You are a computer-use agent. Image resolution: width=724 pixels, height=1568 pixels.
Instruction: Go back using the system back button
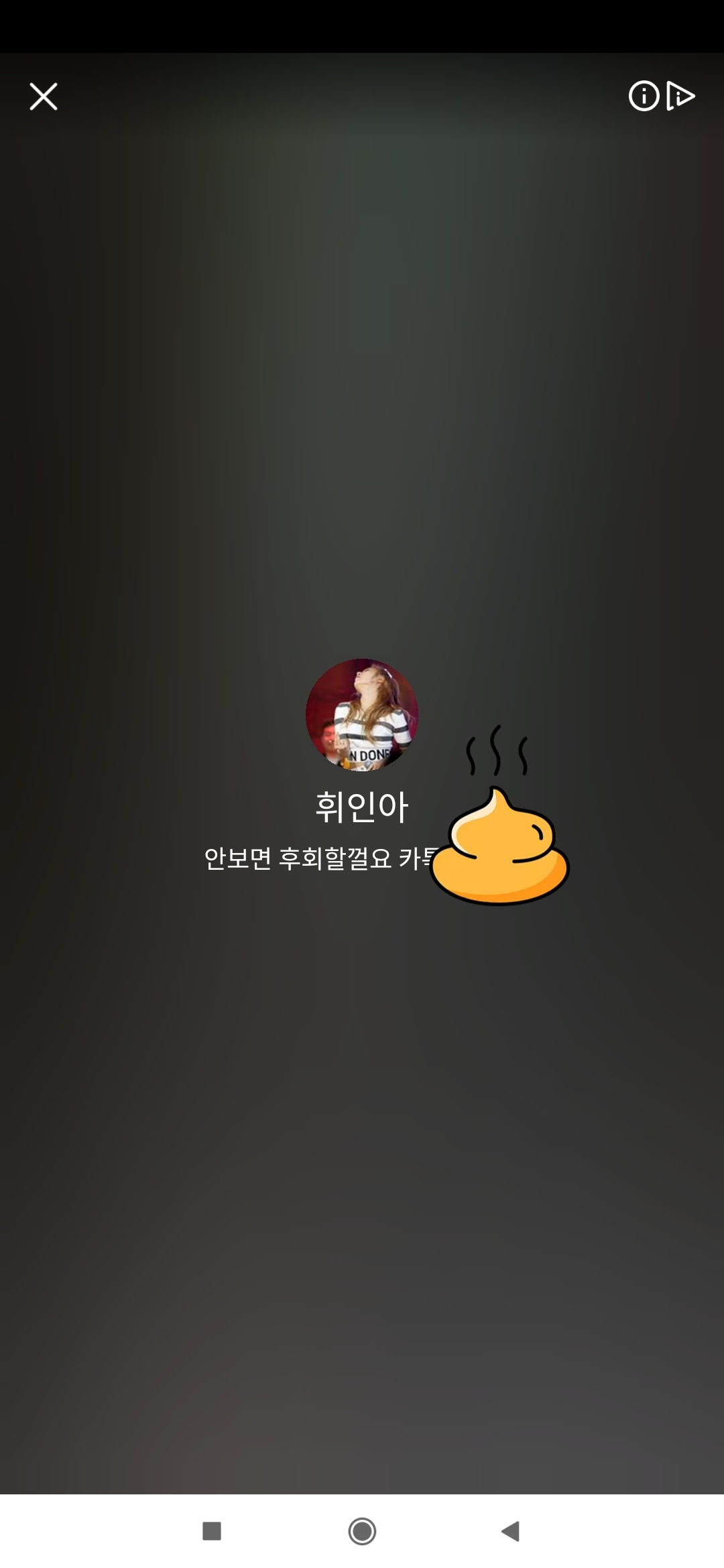[511, 1530]
